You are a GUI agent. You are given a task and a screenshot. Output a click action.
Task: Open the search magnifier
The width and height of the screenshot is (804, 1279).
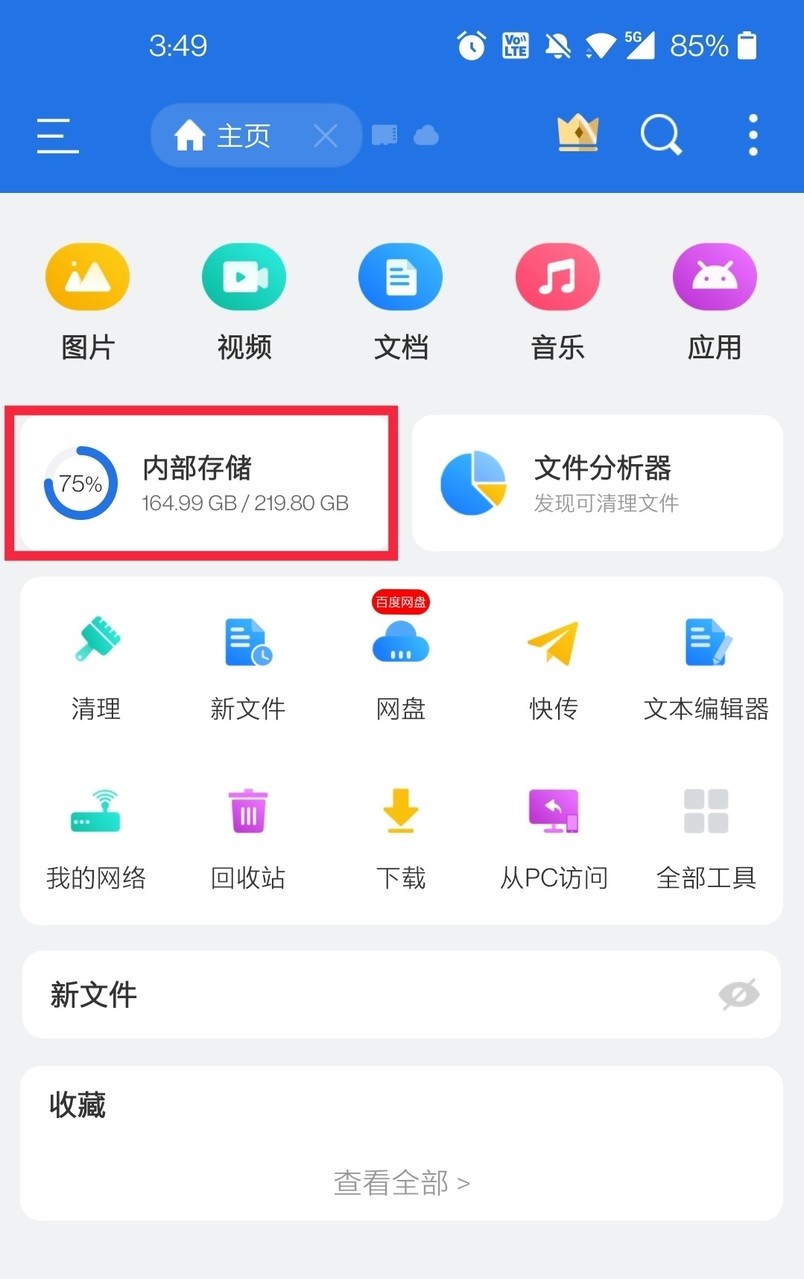[661, 135]
